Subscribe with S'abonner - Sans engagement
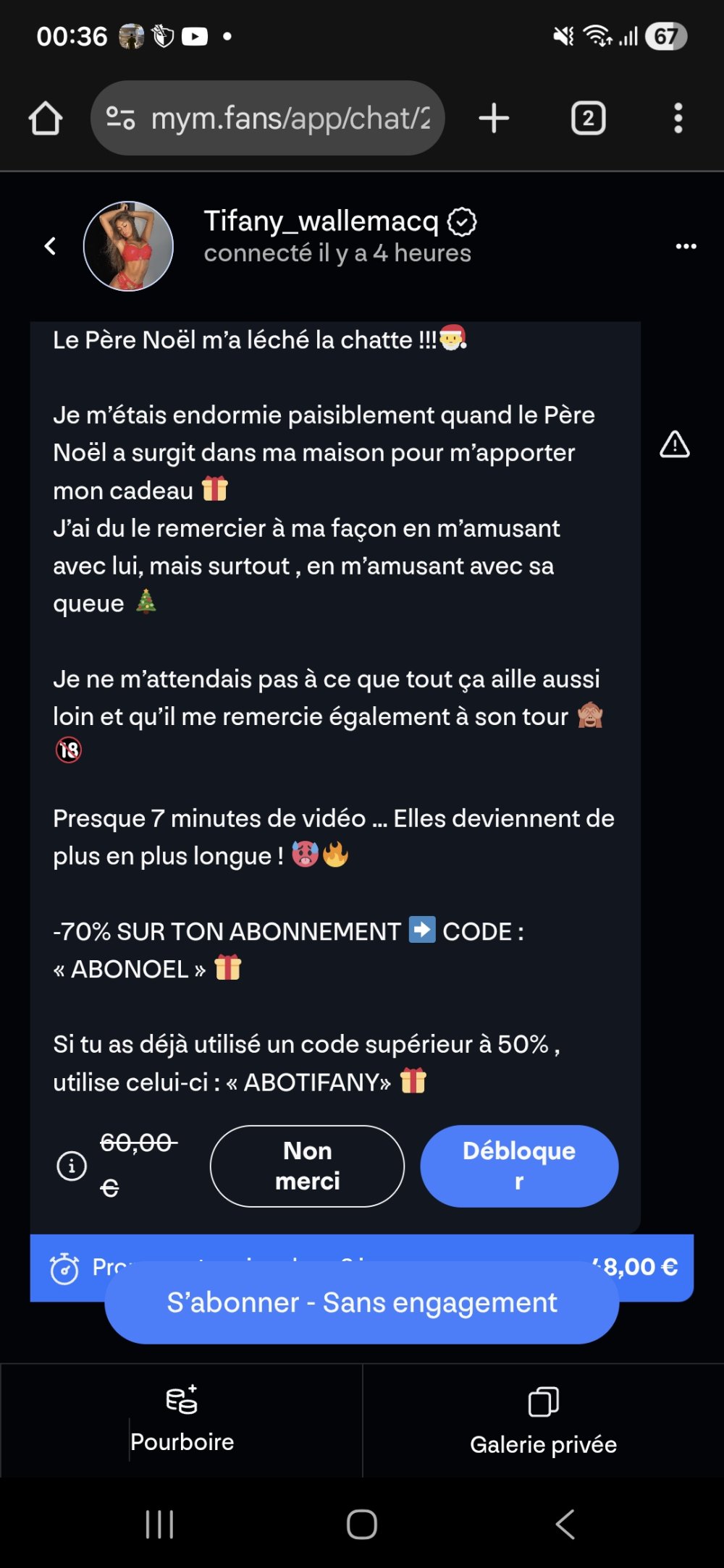The width and height of the screenshot is (724, 1568). click(361, 1302)
